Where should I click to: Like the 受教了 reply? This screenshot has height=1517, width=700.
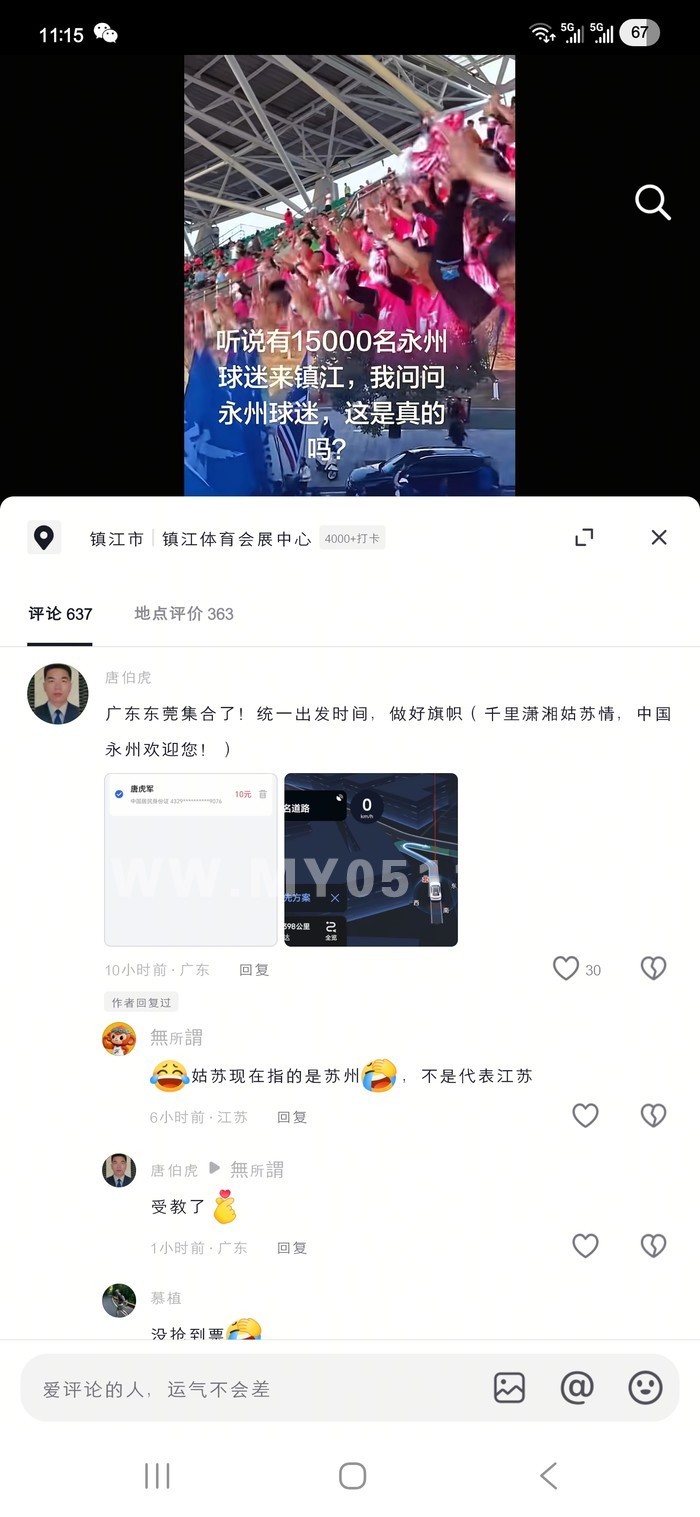click(585, 1245)
